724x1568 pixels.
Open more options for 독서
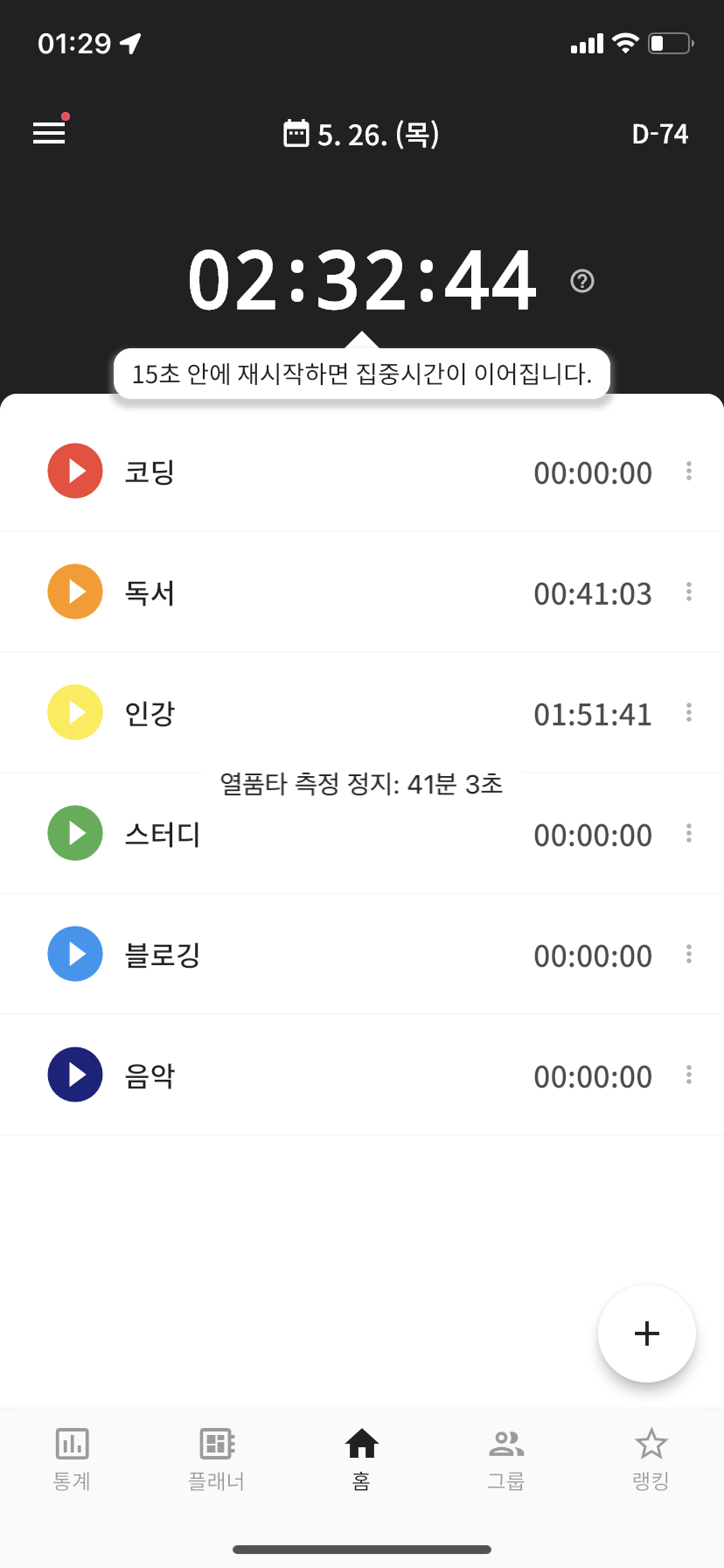tap(689, 592)
